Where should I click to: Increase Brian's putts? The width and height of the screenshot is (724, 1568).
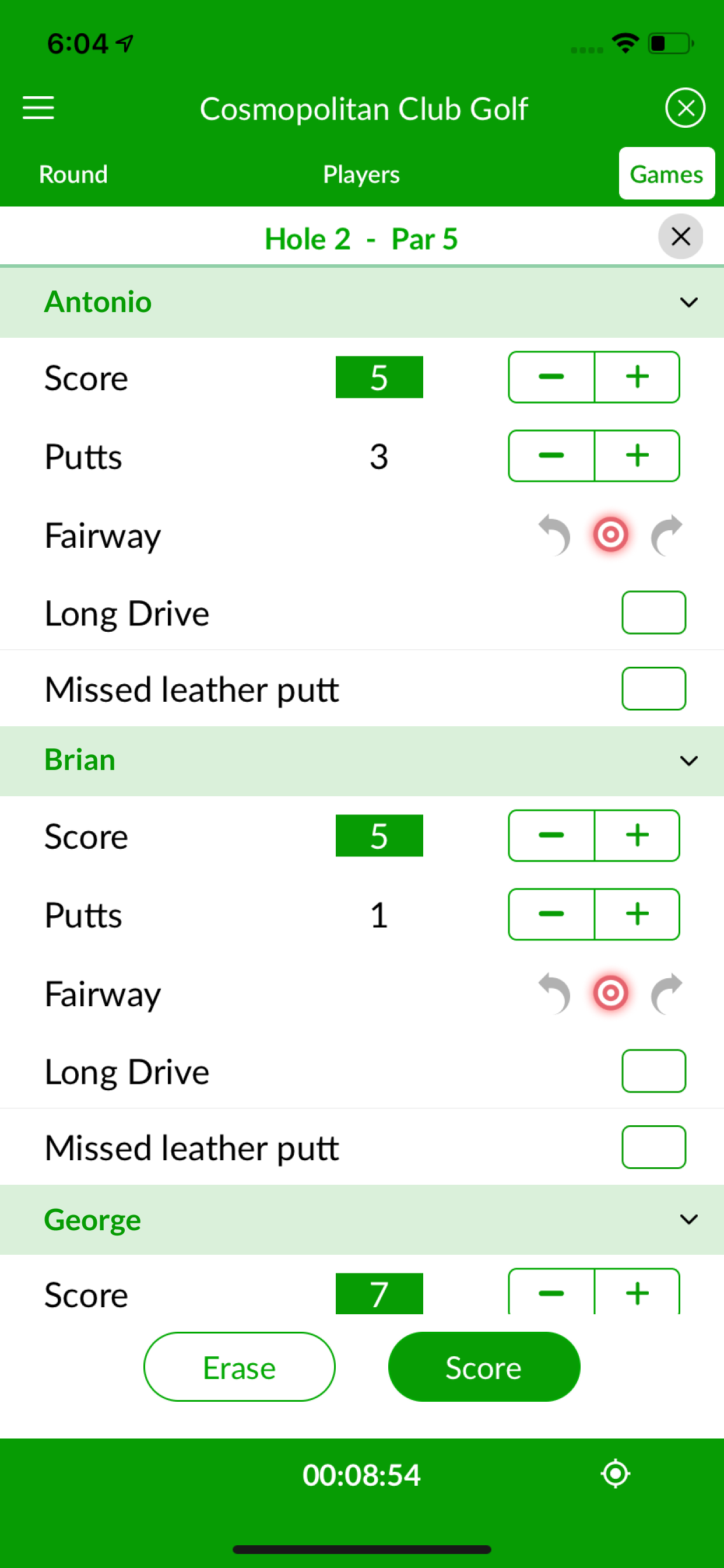click(x=637, y=914)
